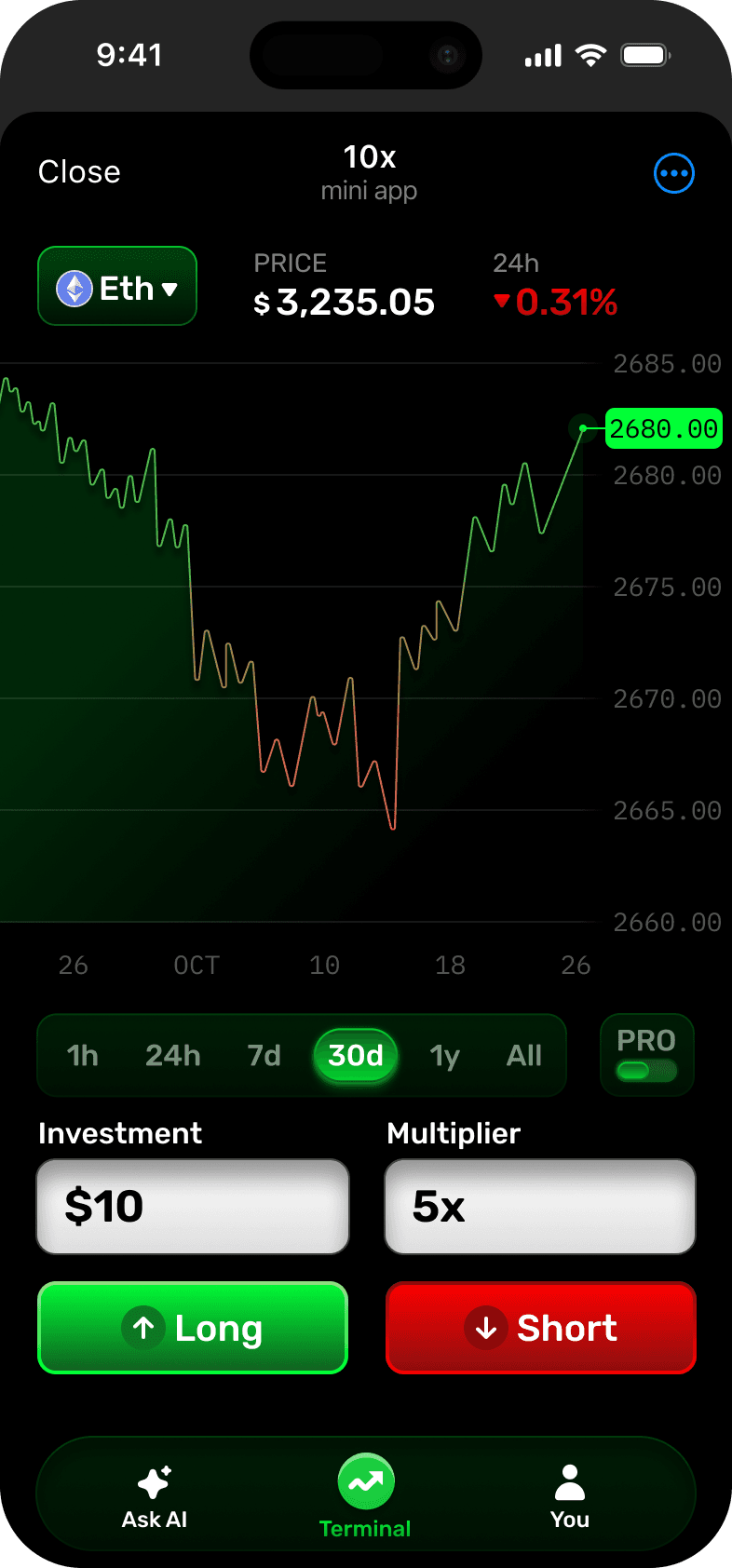Select the 30d time range

[356, 1055]
